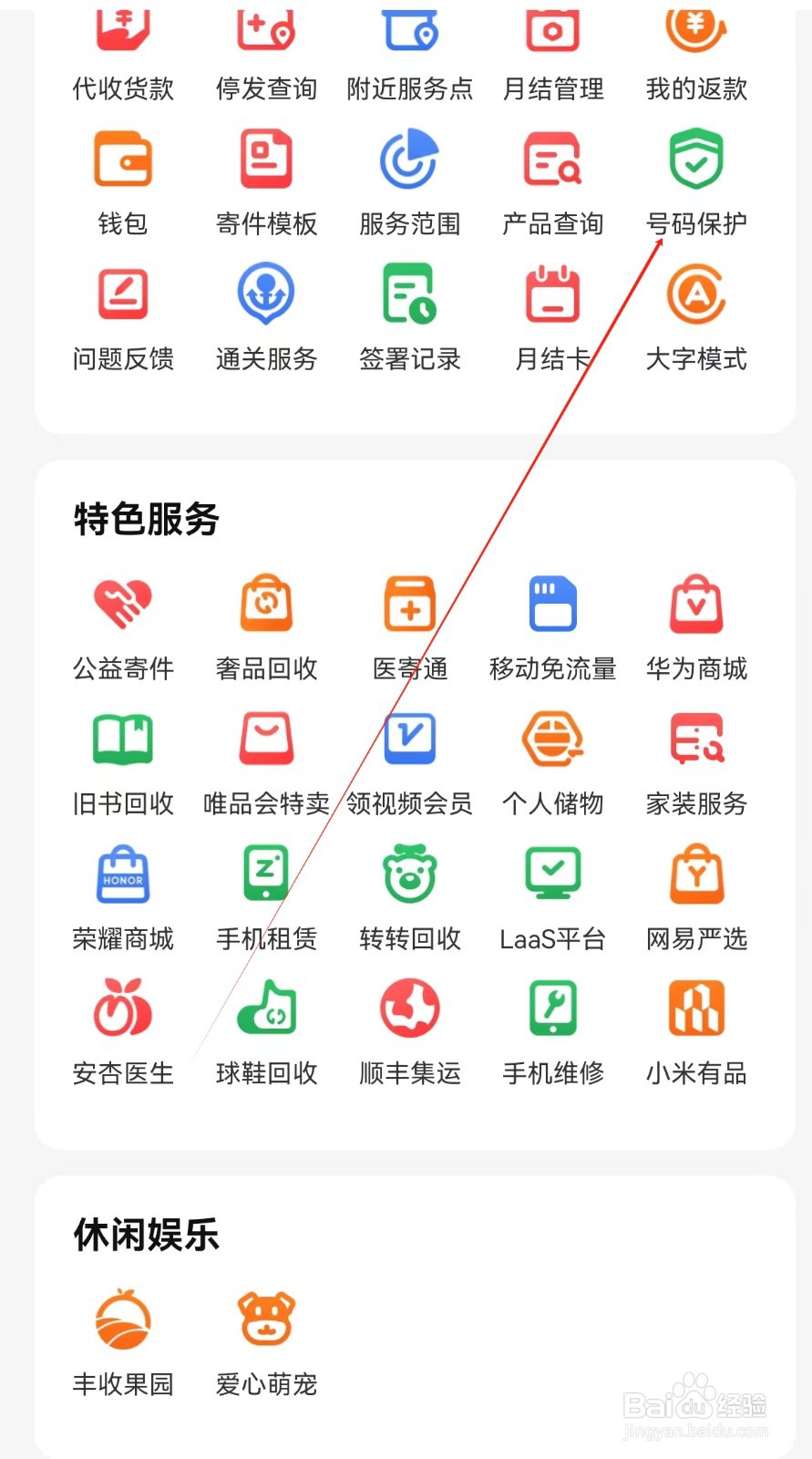Select the 钱包 wallet icon
Viewport: 812px width, 1459px height.
point(123,182)
